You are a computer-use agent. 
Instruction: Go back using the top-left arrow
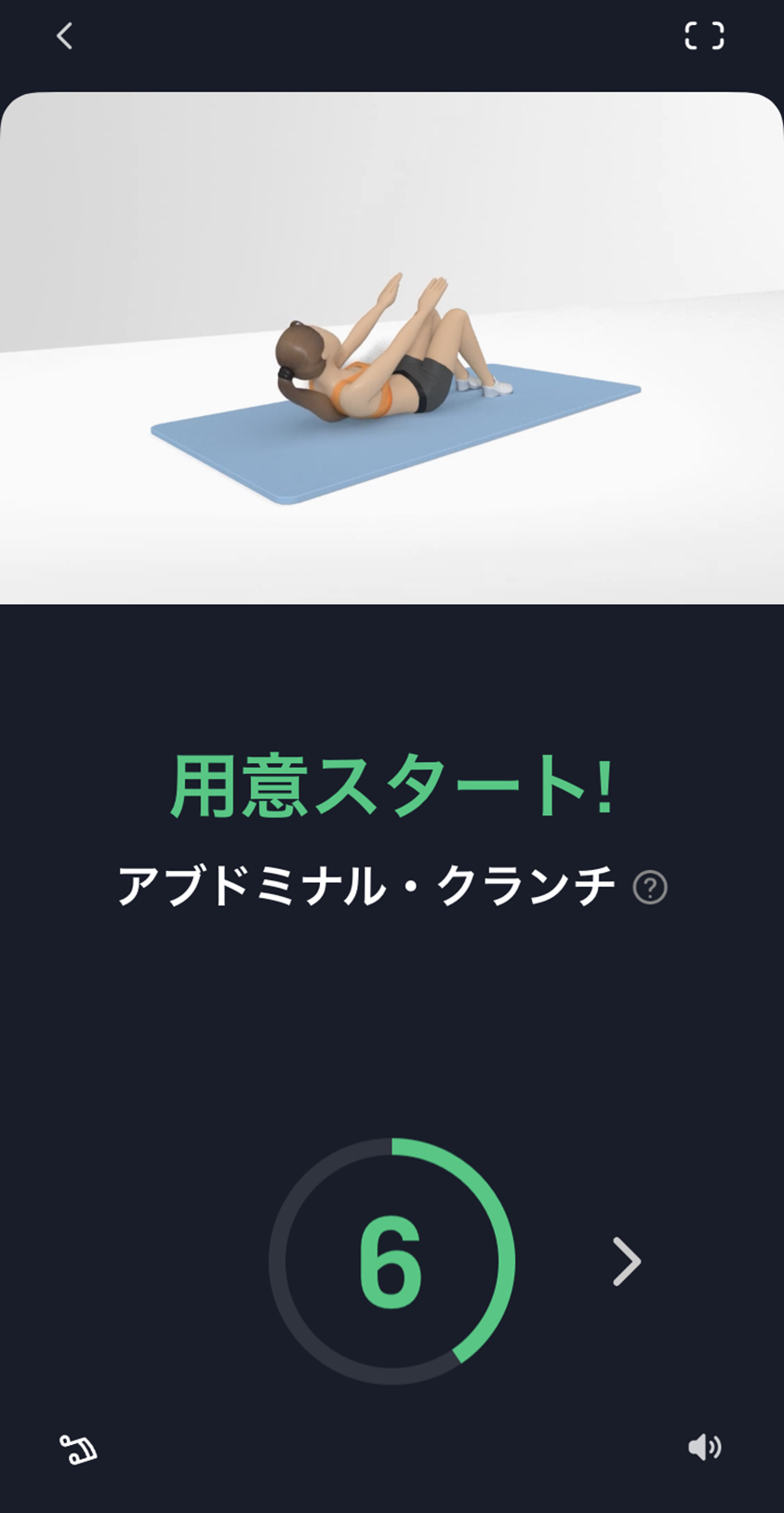tap(64, 36)
